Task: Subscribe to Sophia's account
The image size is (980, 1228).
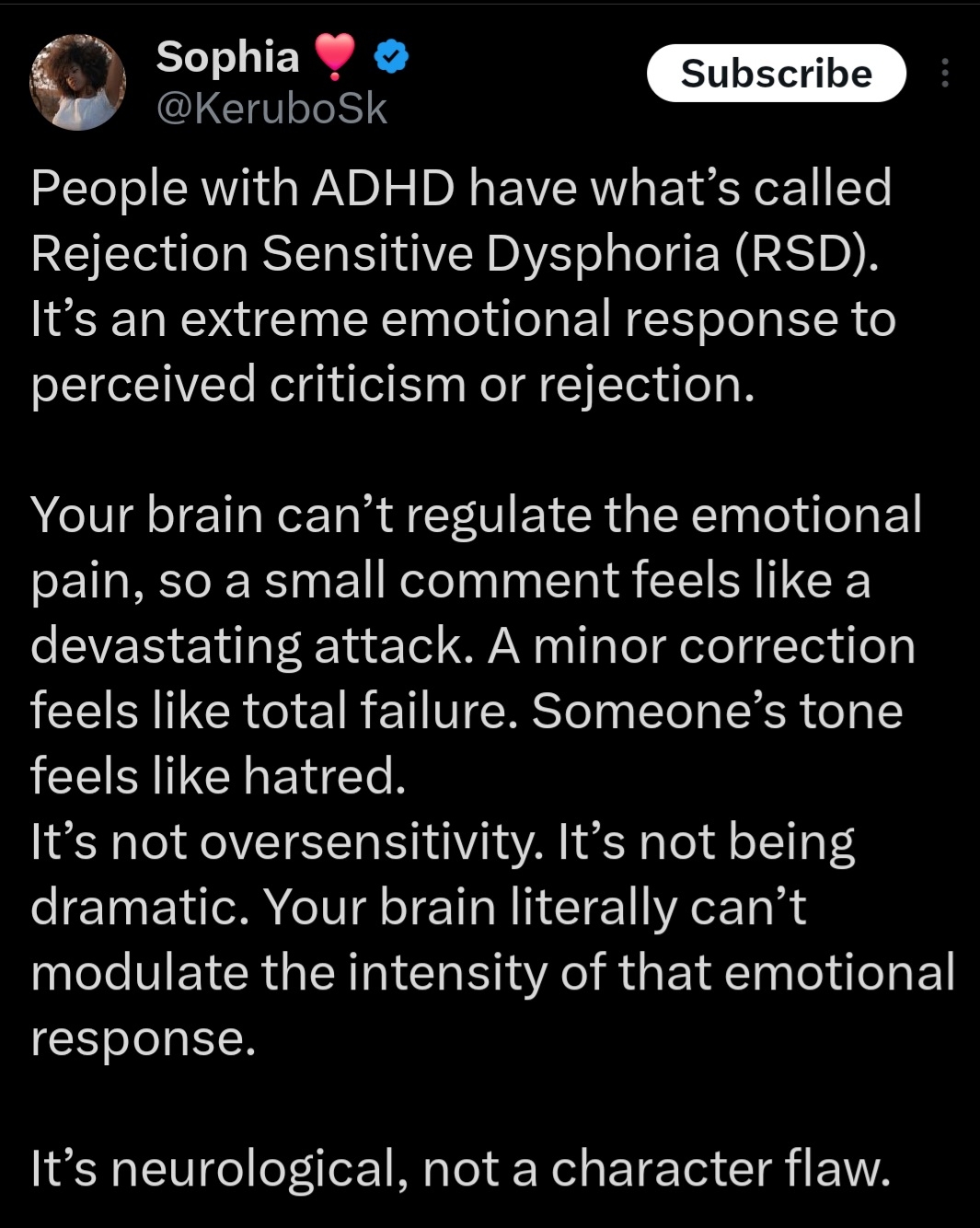Action: pyautogui.click(x=776, y=74)
